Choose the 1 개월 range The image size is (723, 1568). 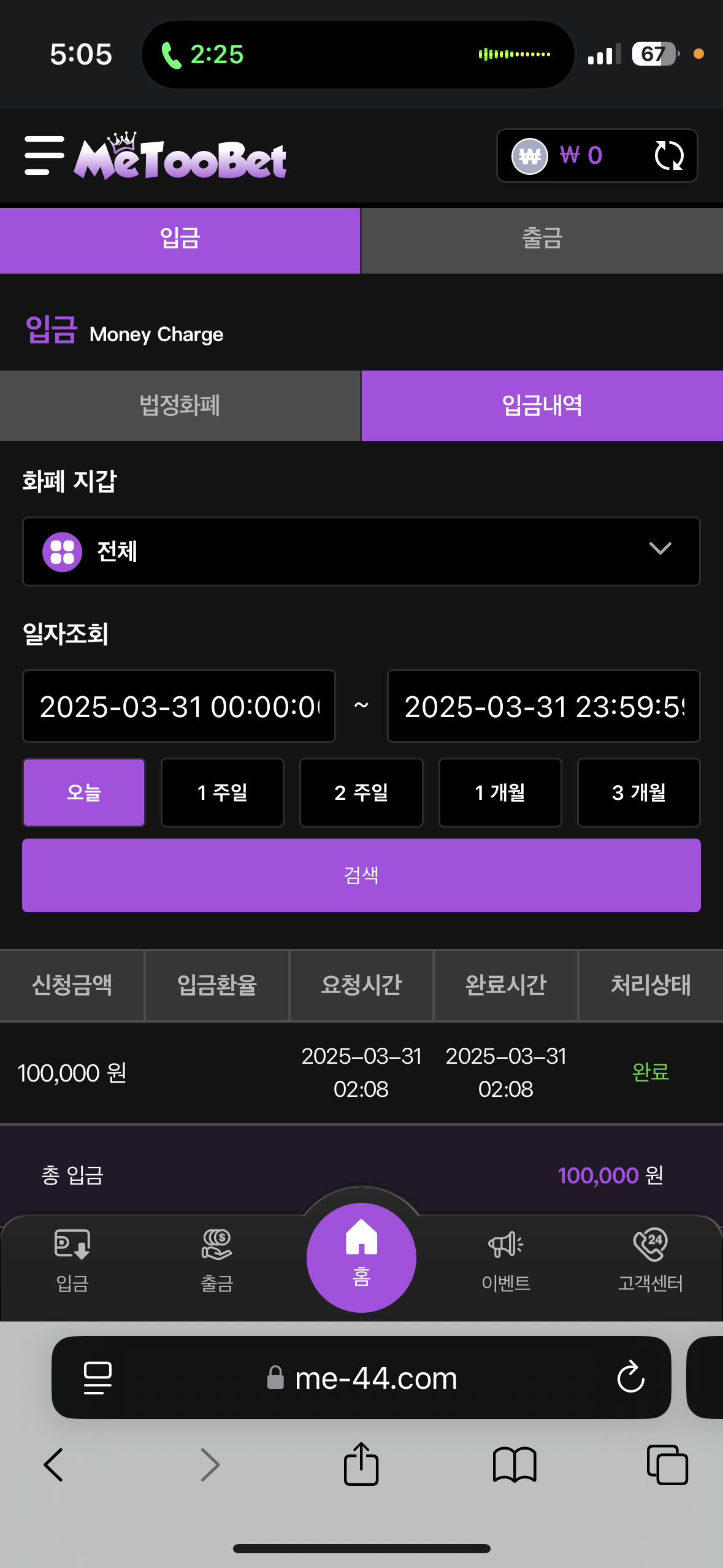[500, 792]
